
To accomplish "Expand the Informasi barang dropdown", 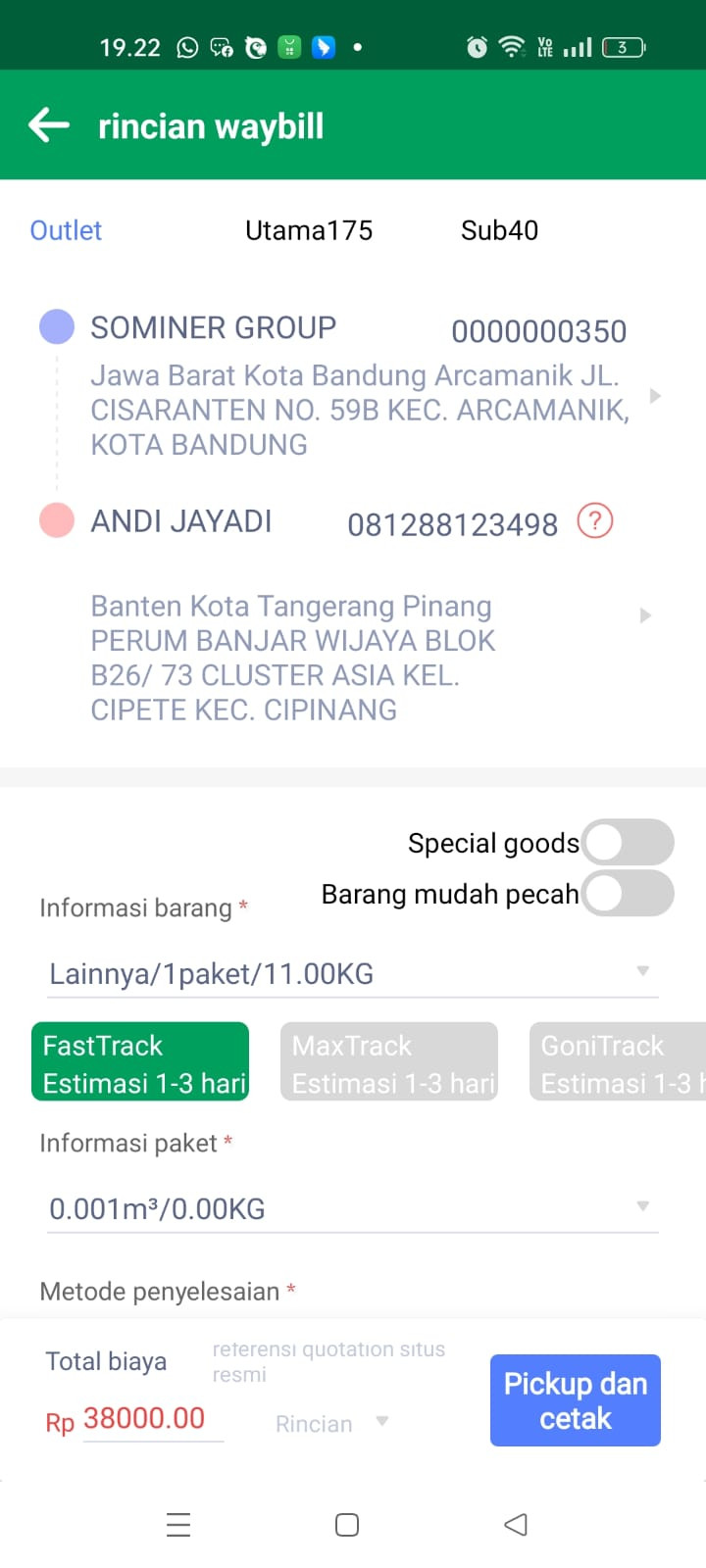I will (x=642, y=971).
